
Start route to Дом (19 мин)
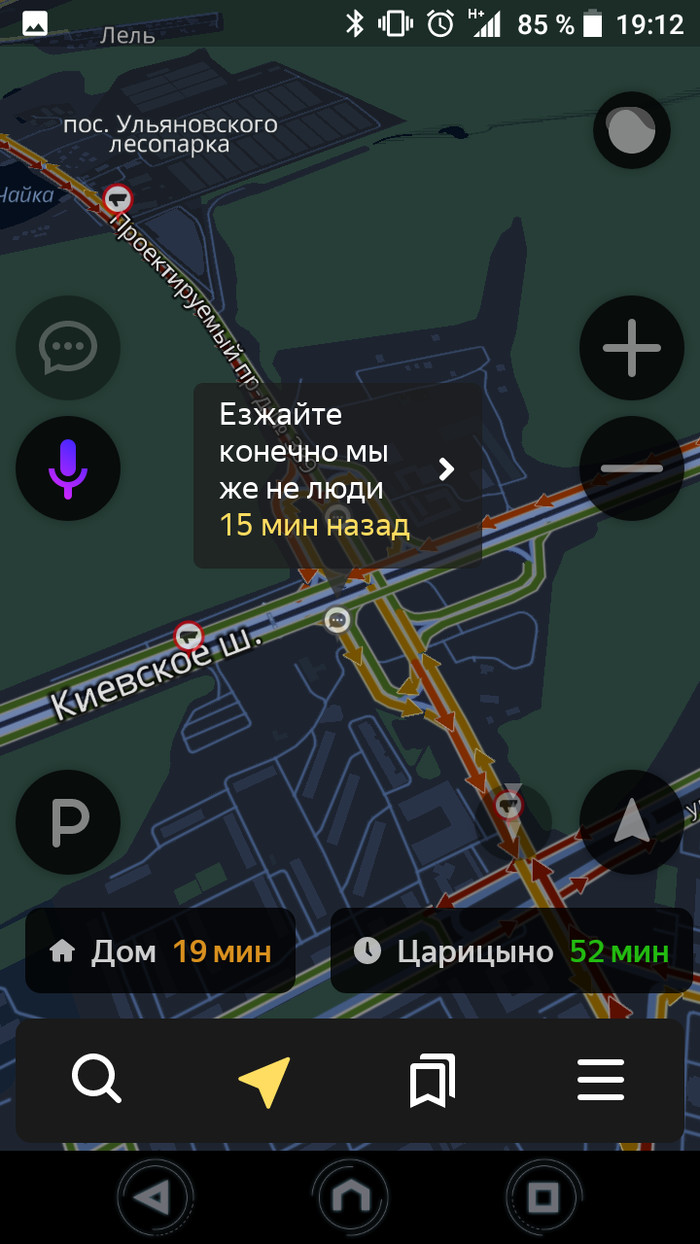[x=160, y=950]
